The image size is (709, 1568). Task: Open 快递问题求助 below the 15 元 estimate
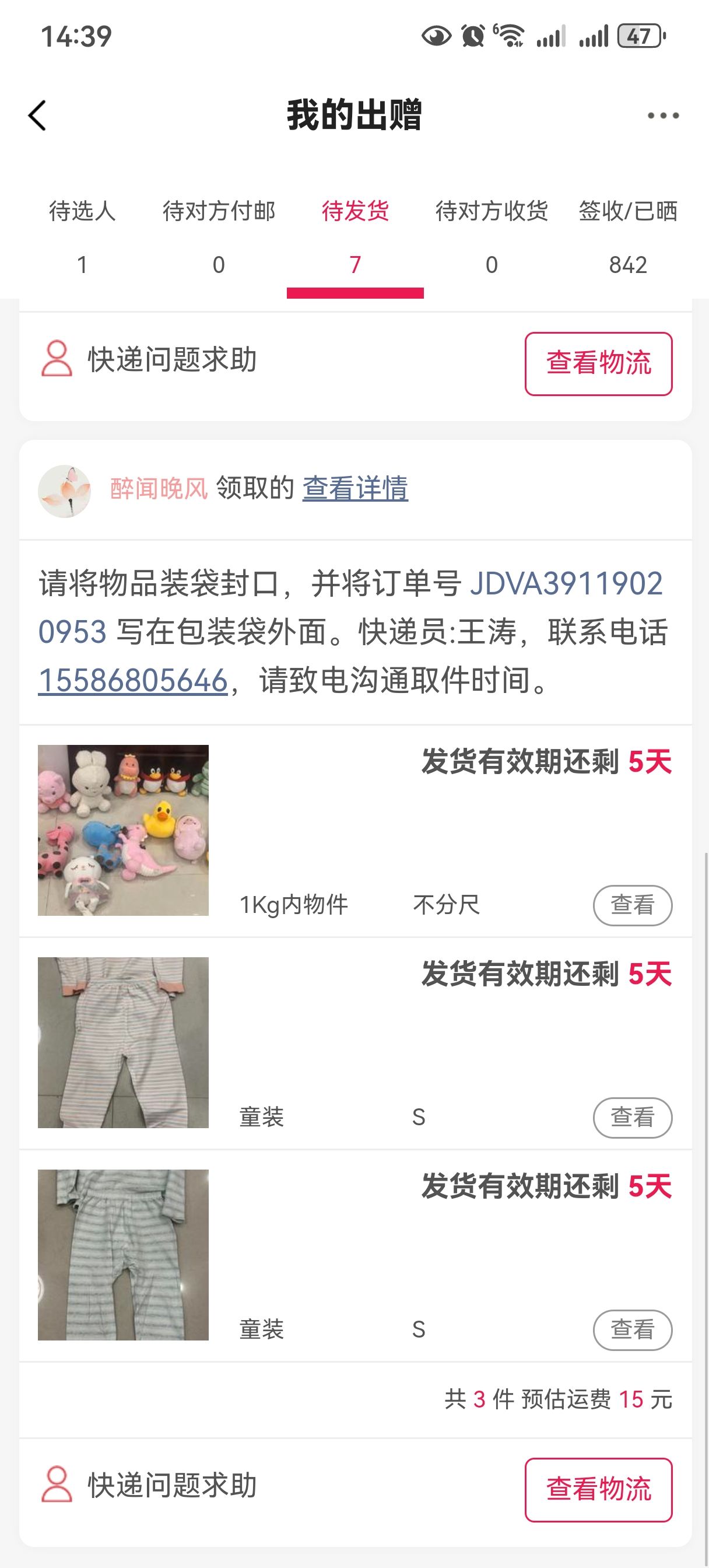pyautogui.click(x=149, y=1485)
